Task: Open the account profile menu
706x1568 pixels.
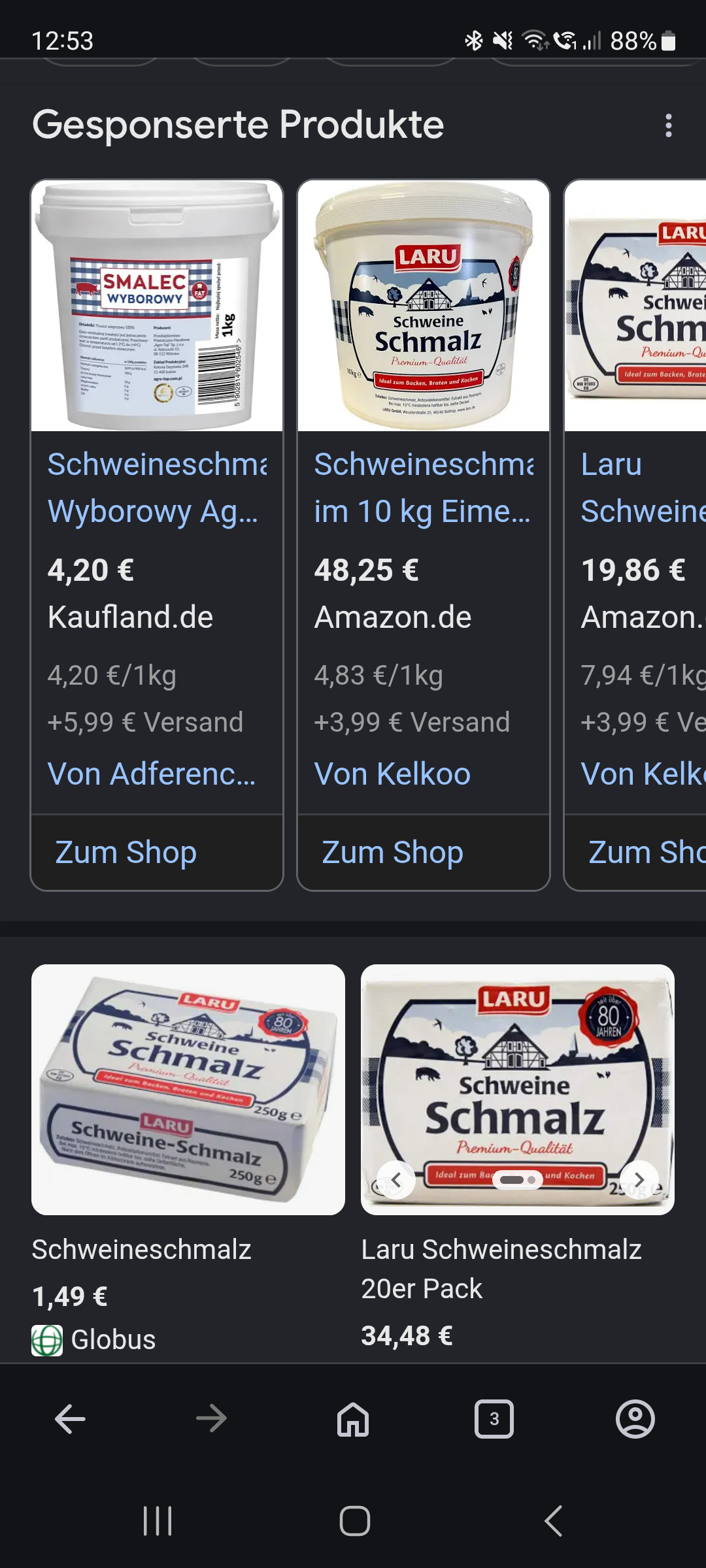Action: [x=635, y=1419]
